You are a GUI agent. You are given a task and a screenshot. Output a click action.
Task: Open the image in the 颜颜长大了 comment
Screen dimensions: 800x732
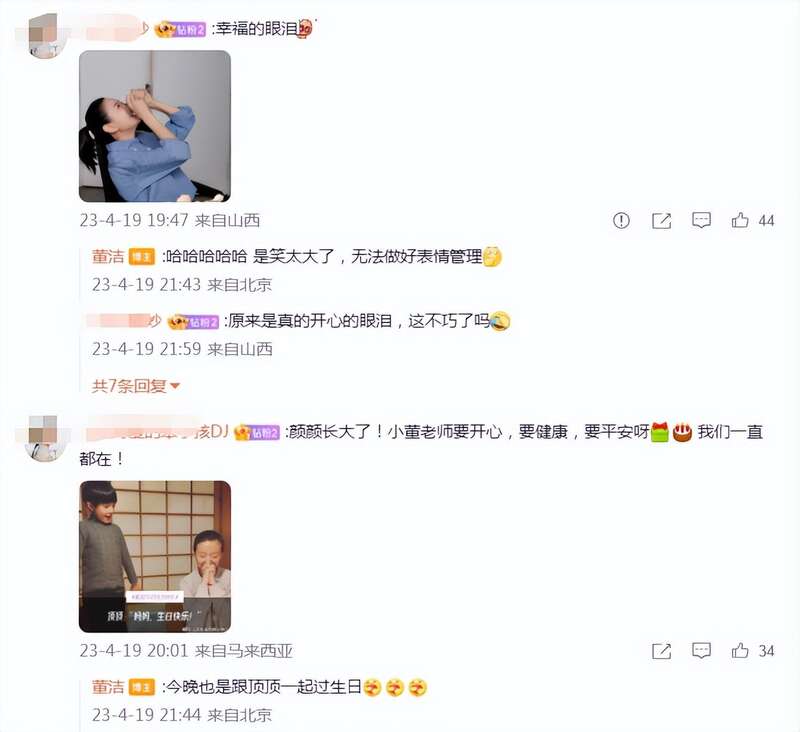coord(155,556)
